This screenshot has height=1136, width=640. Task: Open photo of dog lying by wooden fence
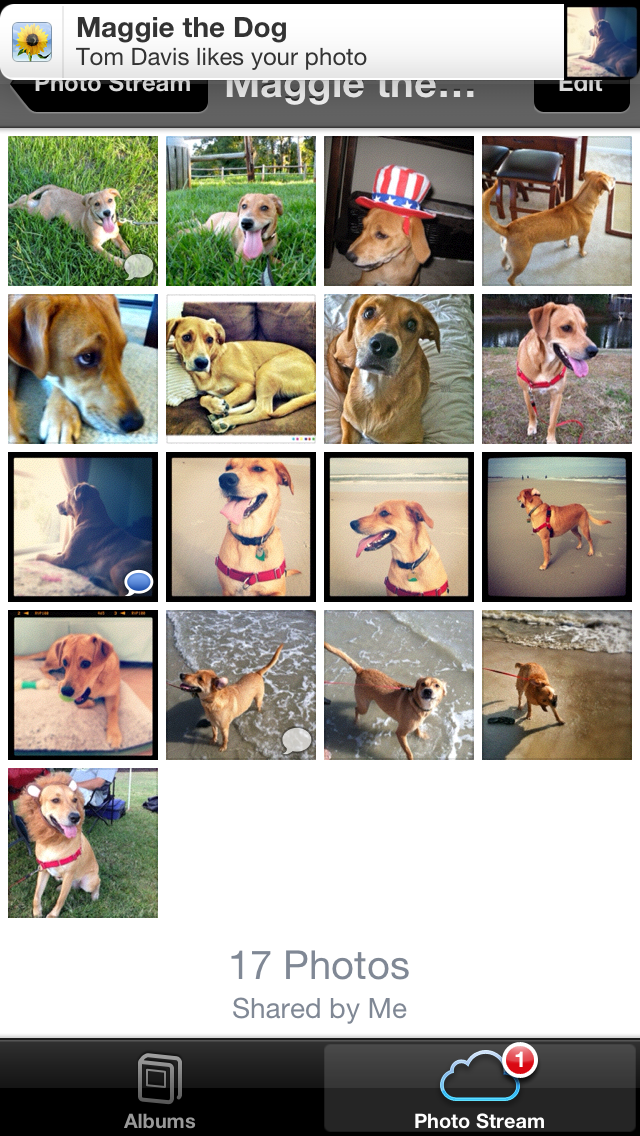[x=241, y=211]
